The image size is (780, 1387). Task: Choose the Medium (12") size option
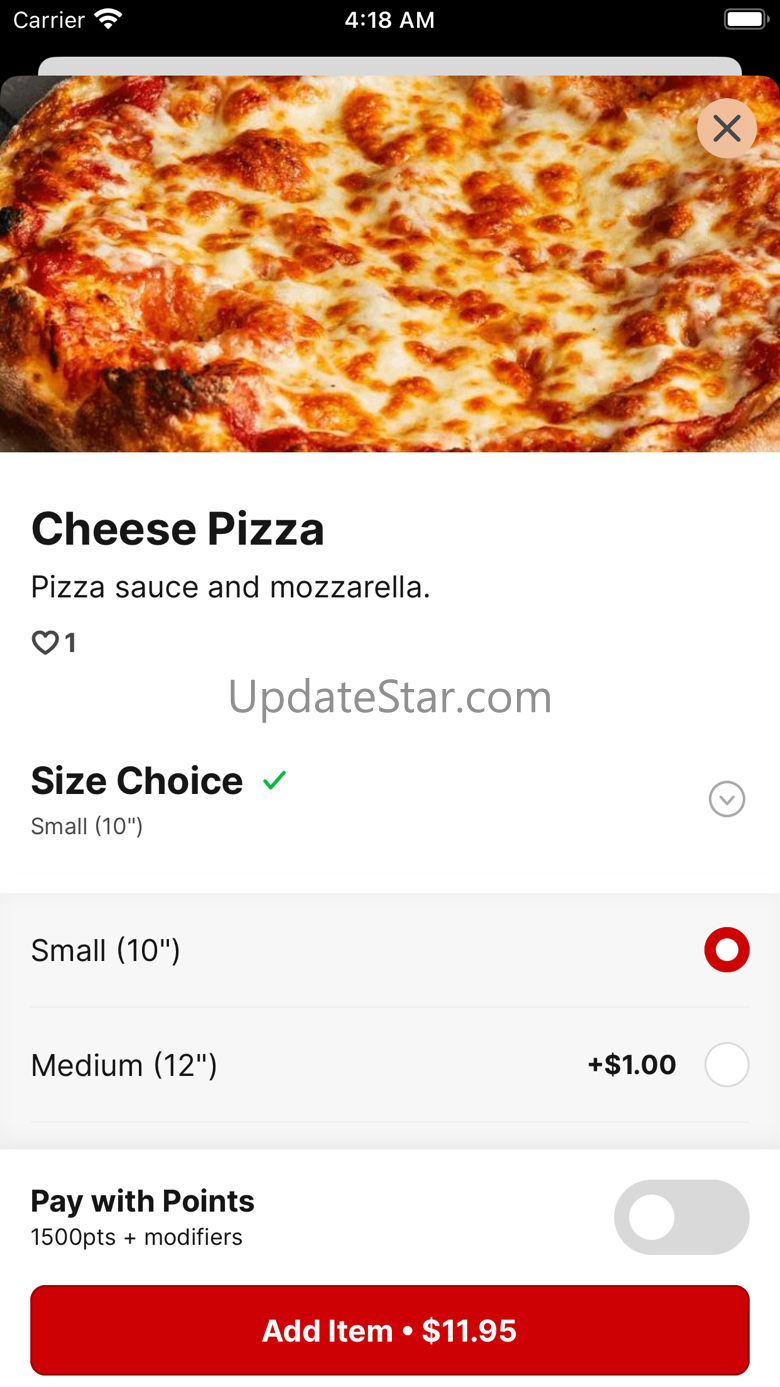726,1065
